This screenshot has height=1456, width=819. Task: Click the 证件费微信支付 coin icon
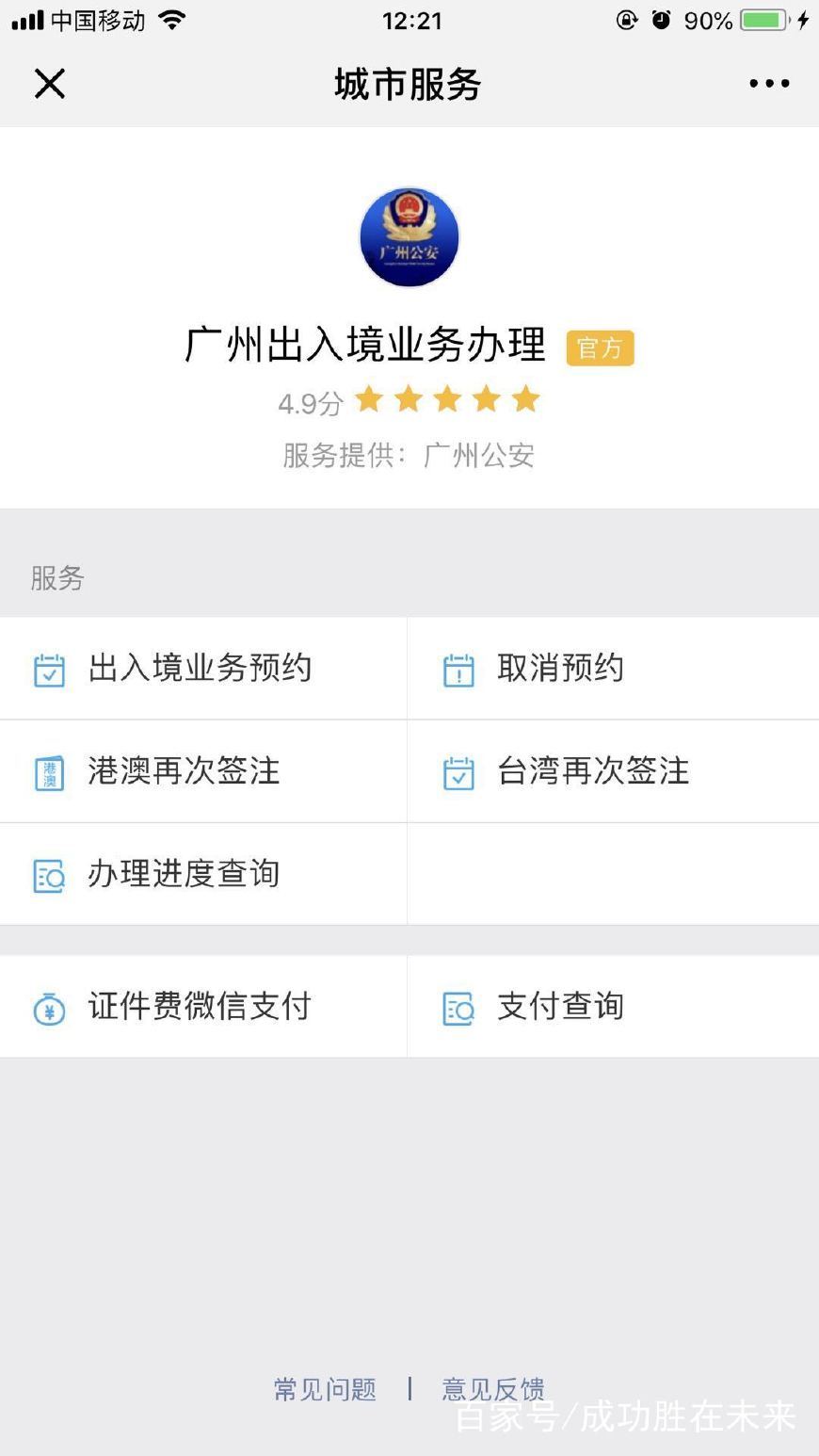(48, 1007)
